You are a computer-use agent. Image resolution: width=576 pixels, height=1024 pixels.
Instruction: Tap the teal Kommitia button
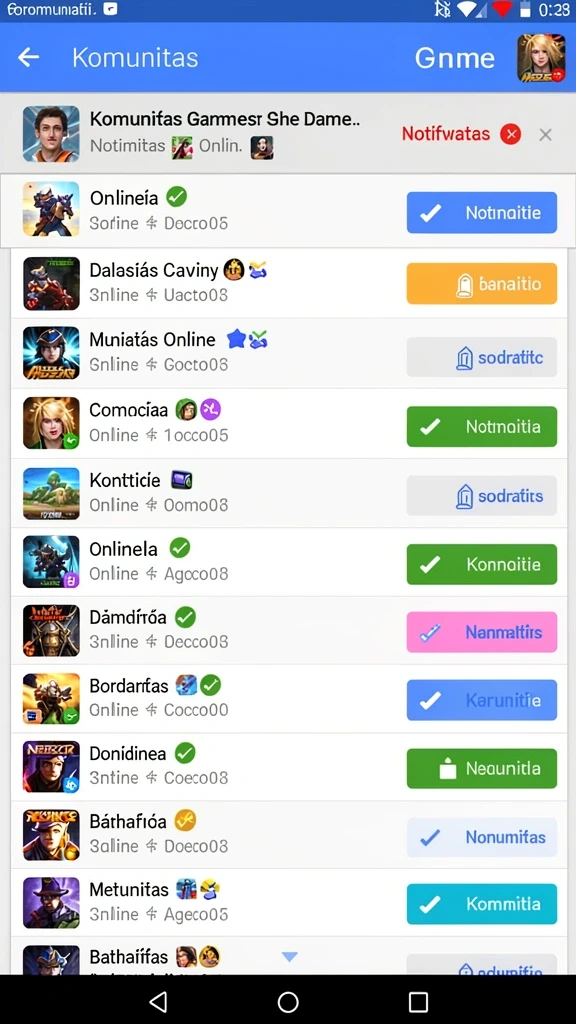[481, 904]
